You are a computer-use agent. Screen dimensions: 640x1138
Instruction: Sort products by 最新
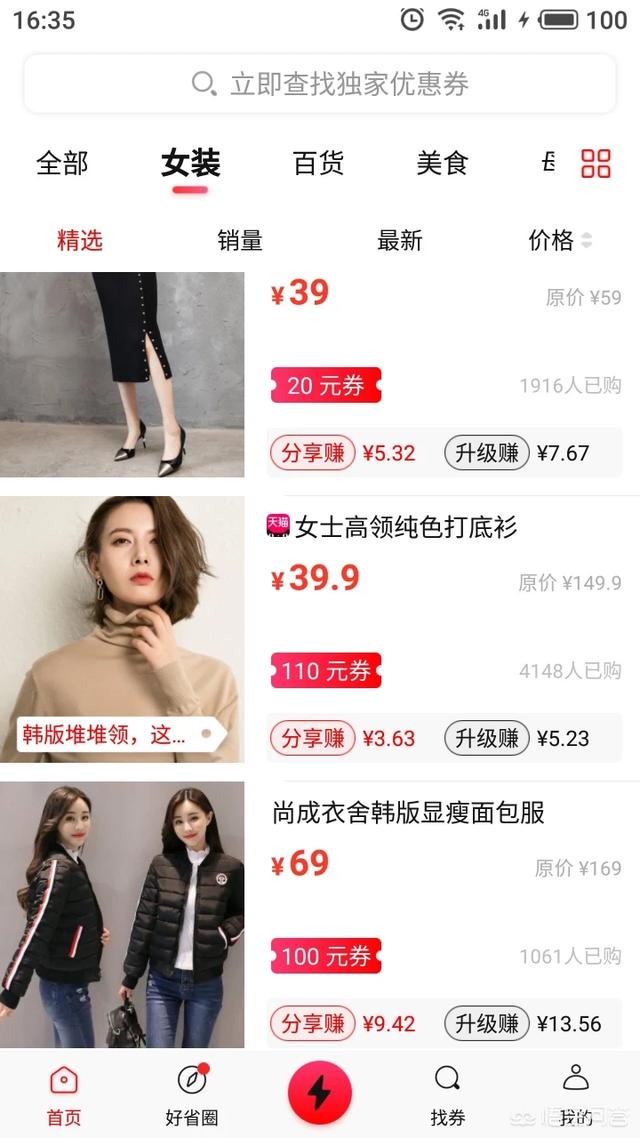pyautogui.click(x=399, y=240)
